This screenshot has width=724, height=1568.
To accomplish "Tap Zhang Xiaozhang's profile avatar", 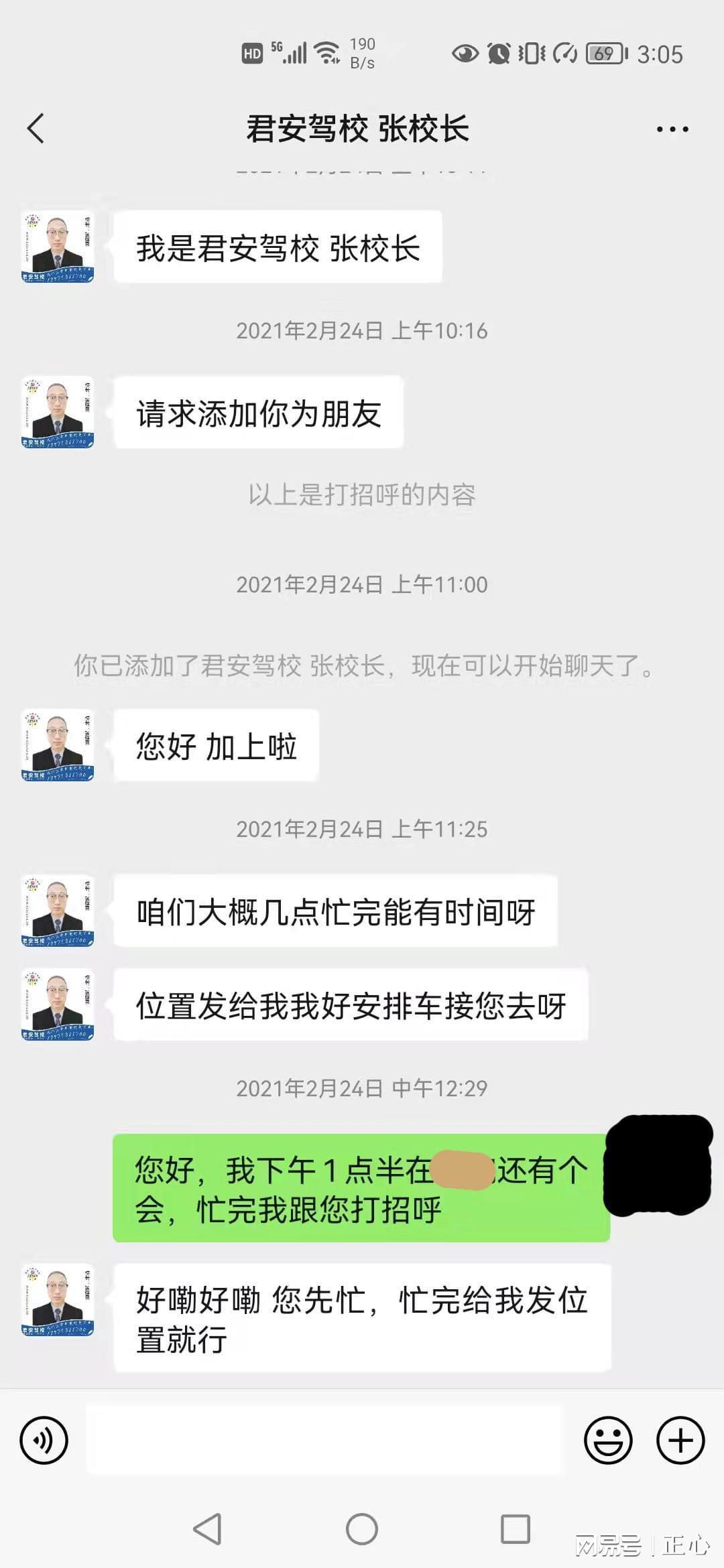I will coord(57,746).
